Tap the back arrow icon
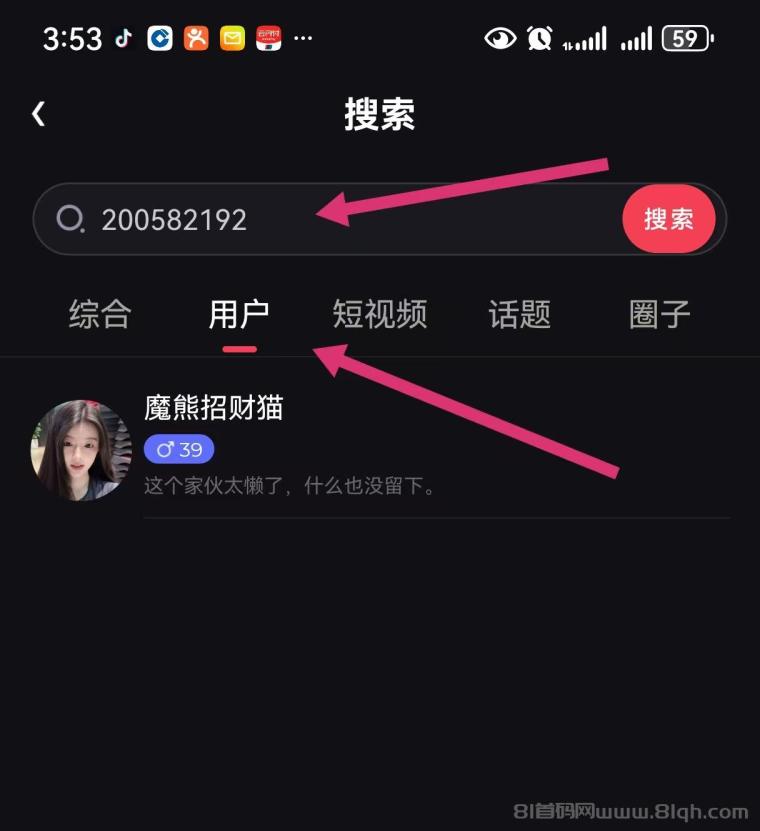This screenshot has height=831, width=760. click(38, 113)
